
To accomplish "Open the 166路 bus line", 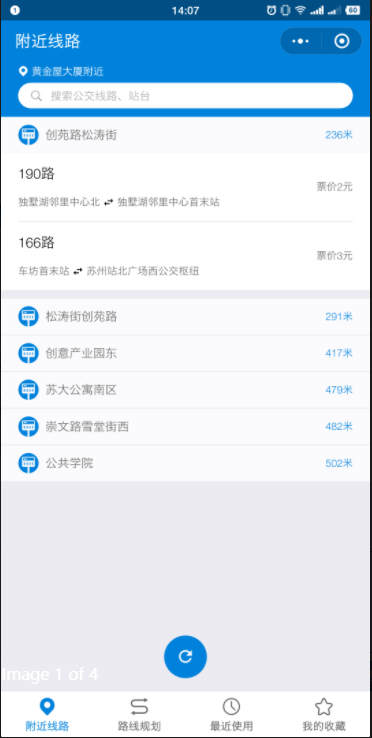I will click(x=185, y=256).
